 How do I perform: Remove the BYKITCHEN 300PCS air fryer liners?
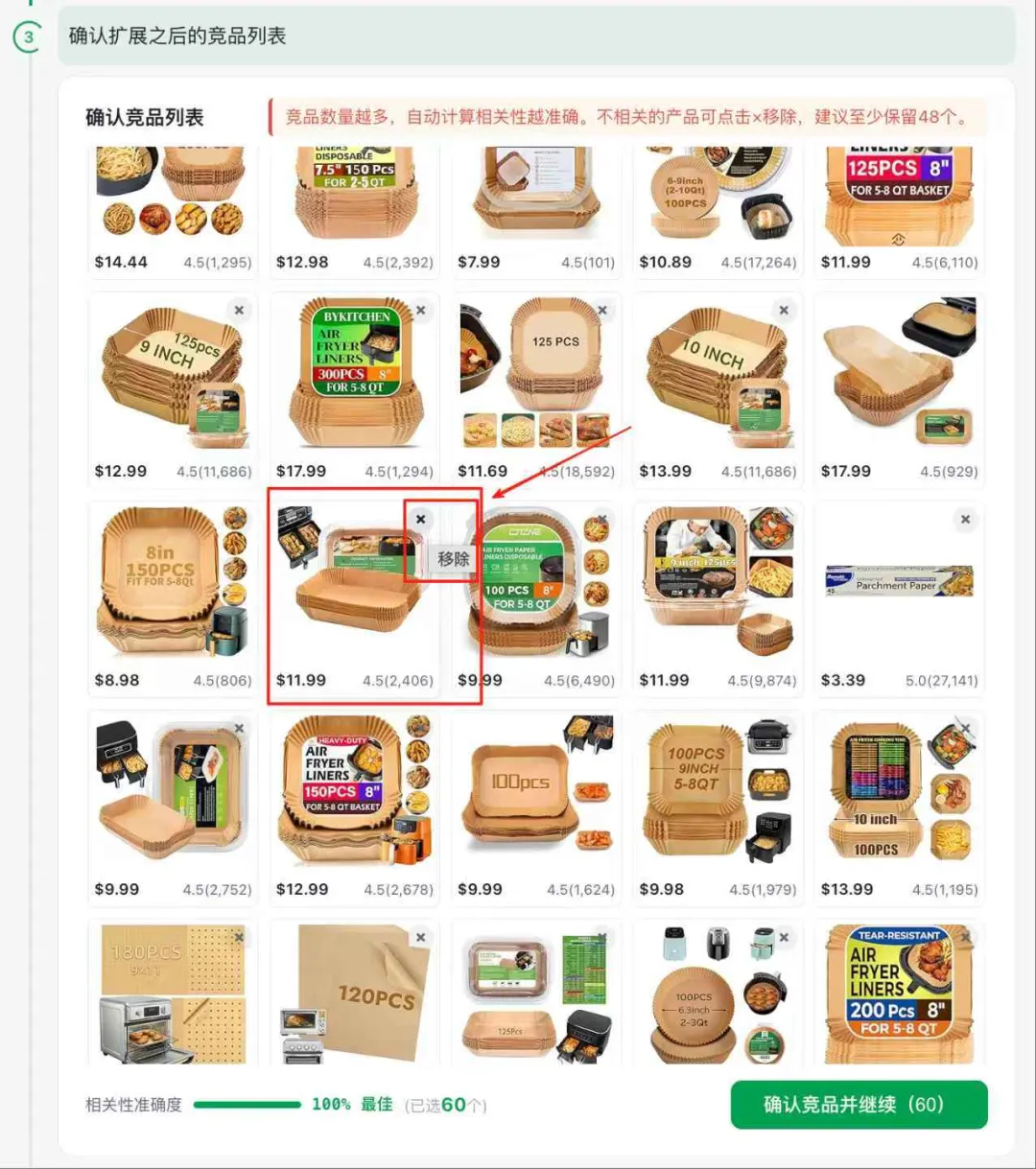[x=420, y=310]
